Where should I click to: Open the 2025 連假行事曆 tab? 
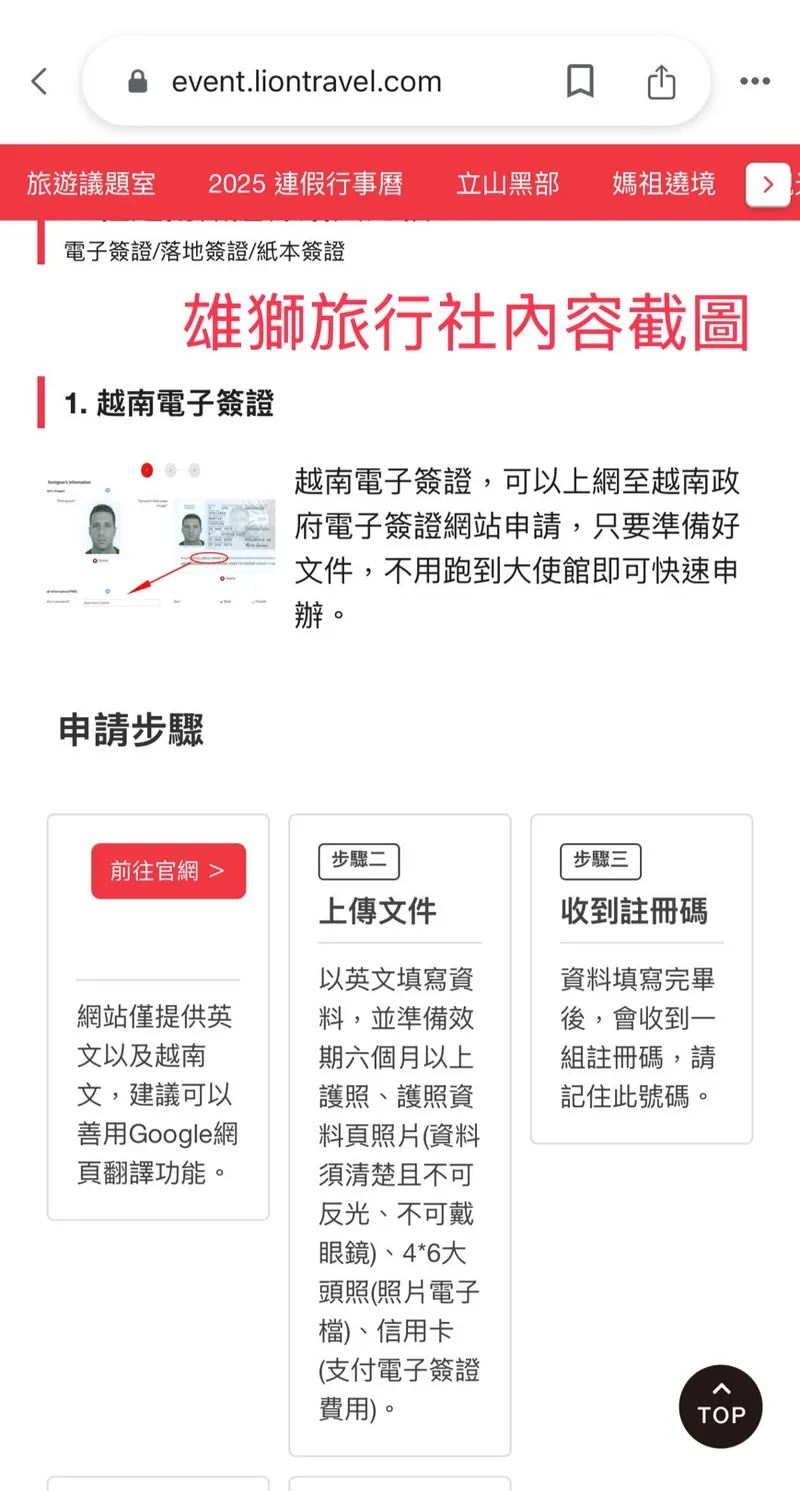[305, 184]
